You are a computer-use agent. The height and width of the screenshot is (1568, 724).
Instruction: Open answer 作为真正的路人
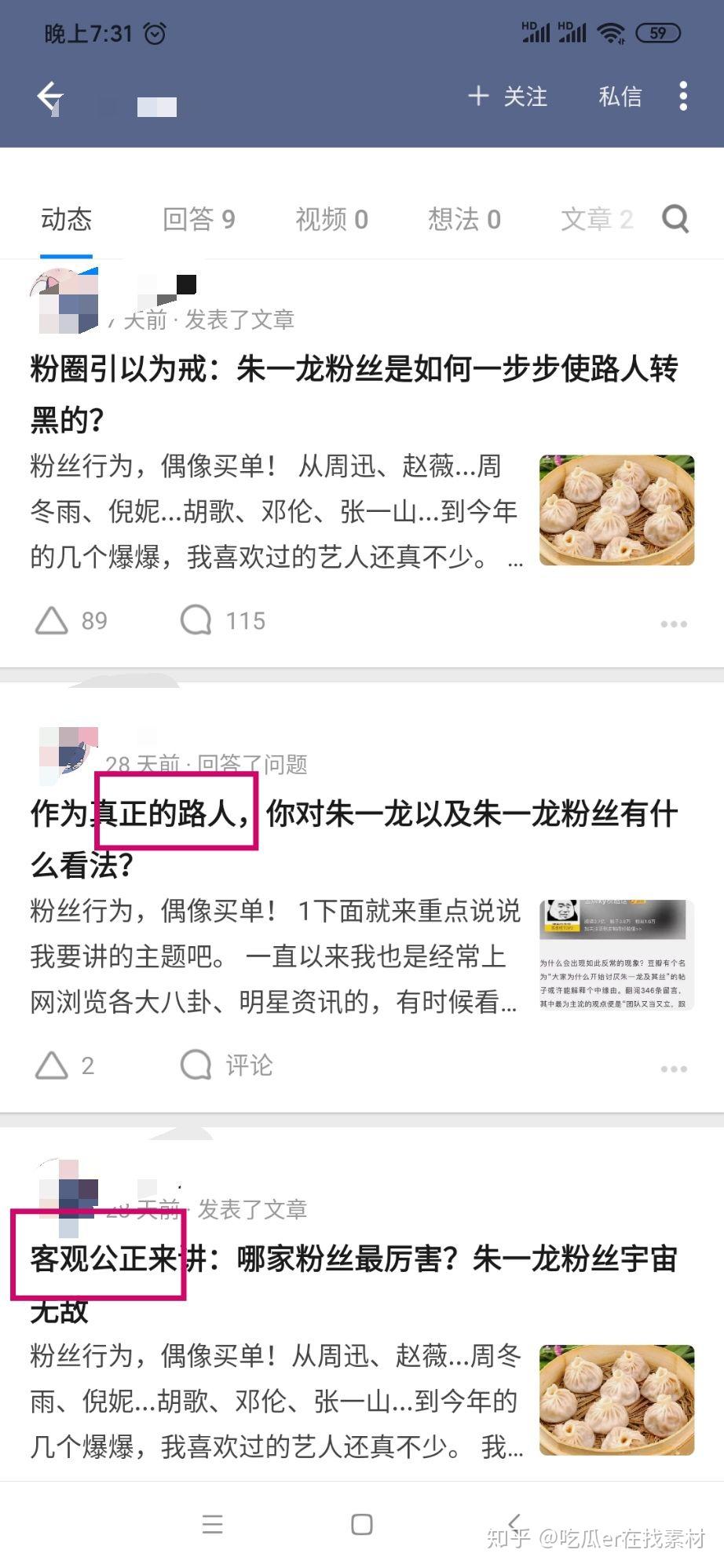(x=353, y=838)
